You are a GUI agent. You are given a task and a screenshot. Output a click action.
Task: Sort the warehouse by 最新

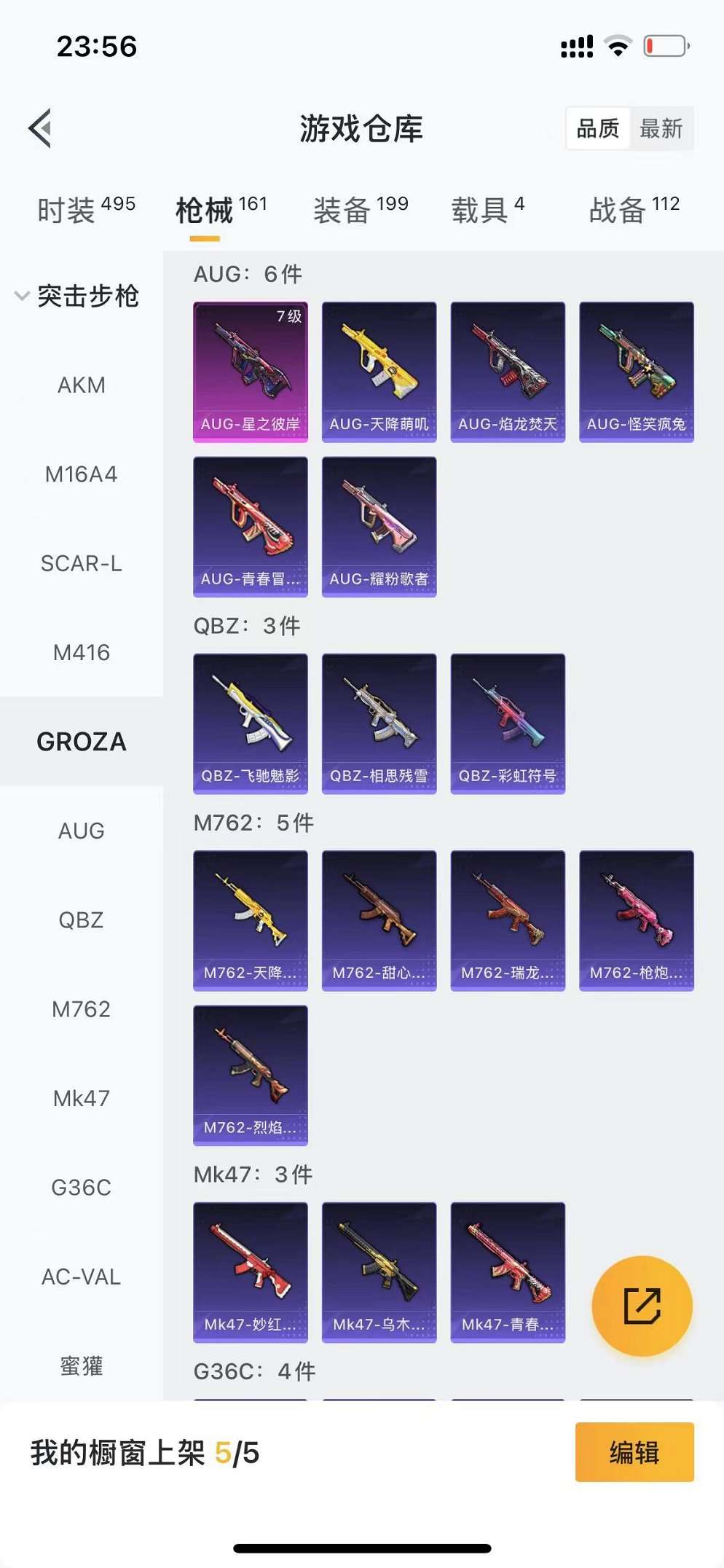pos(661,128)
